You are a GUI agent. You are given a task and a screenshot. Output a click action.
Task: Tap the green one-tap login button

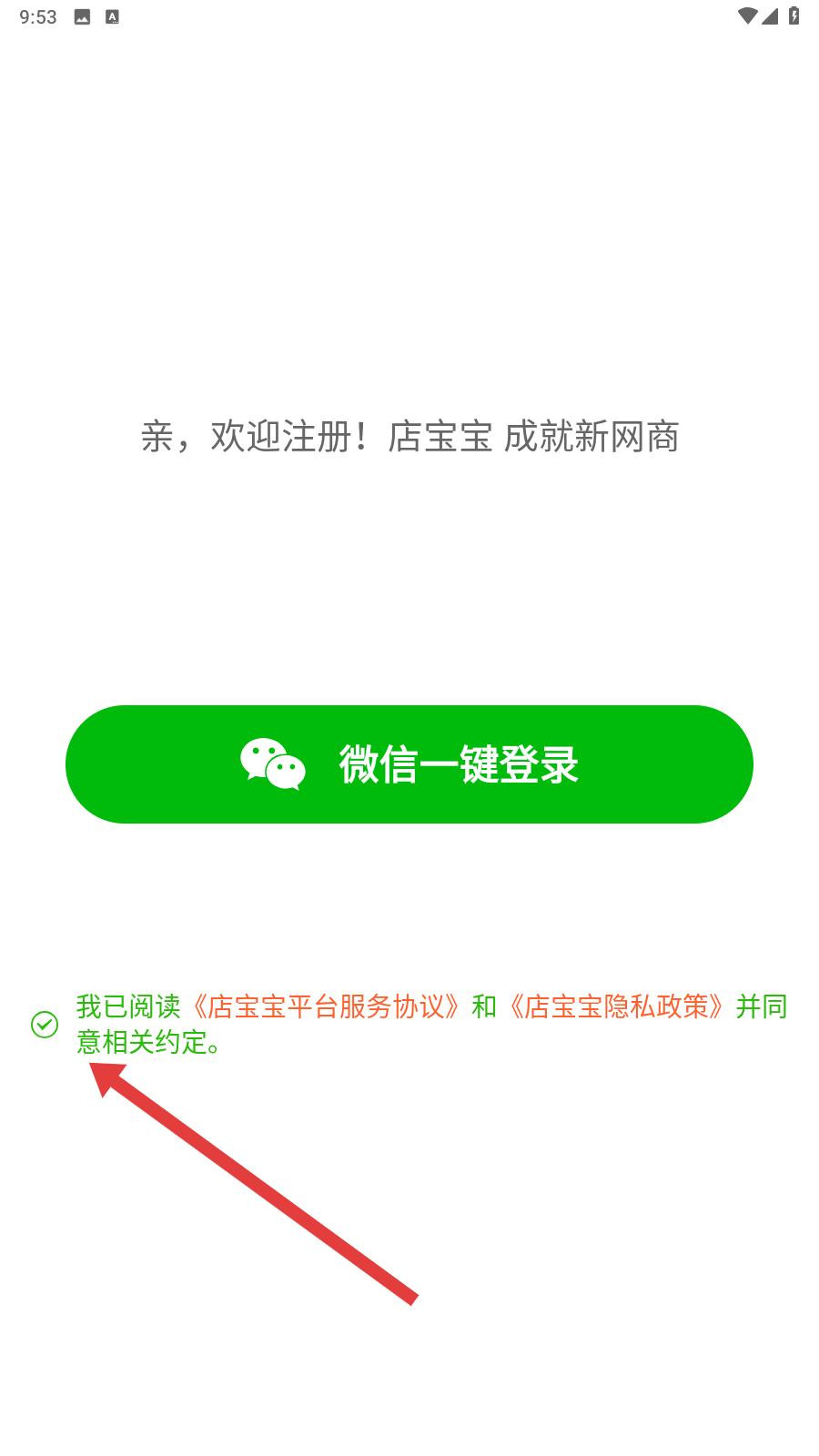(x=409, y=764)
